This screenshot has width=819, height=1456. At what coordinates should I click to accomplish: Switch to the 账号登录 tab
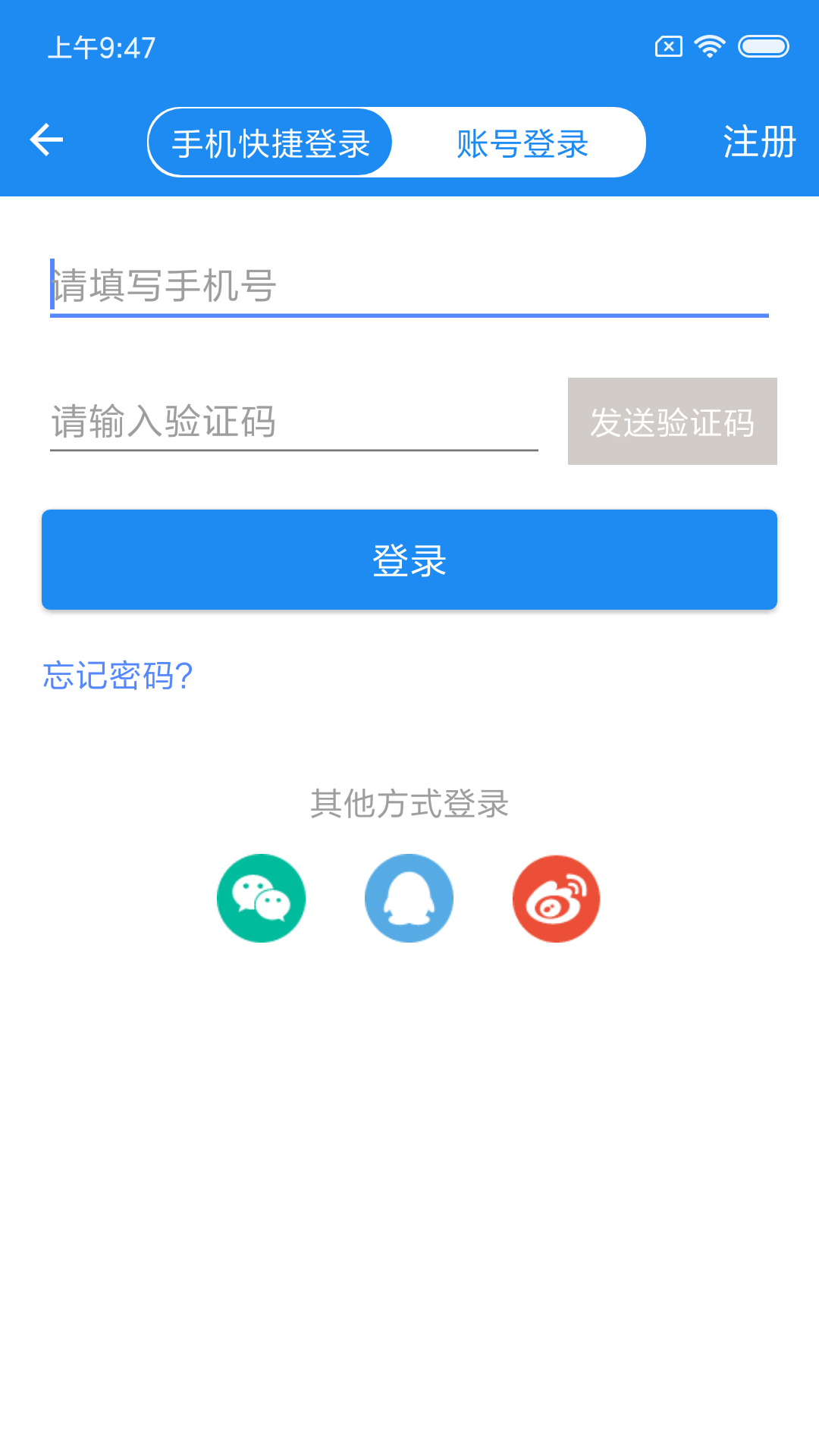(522, 143)
